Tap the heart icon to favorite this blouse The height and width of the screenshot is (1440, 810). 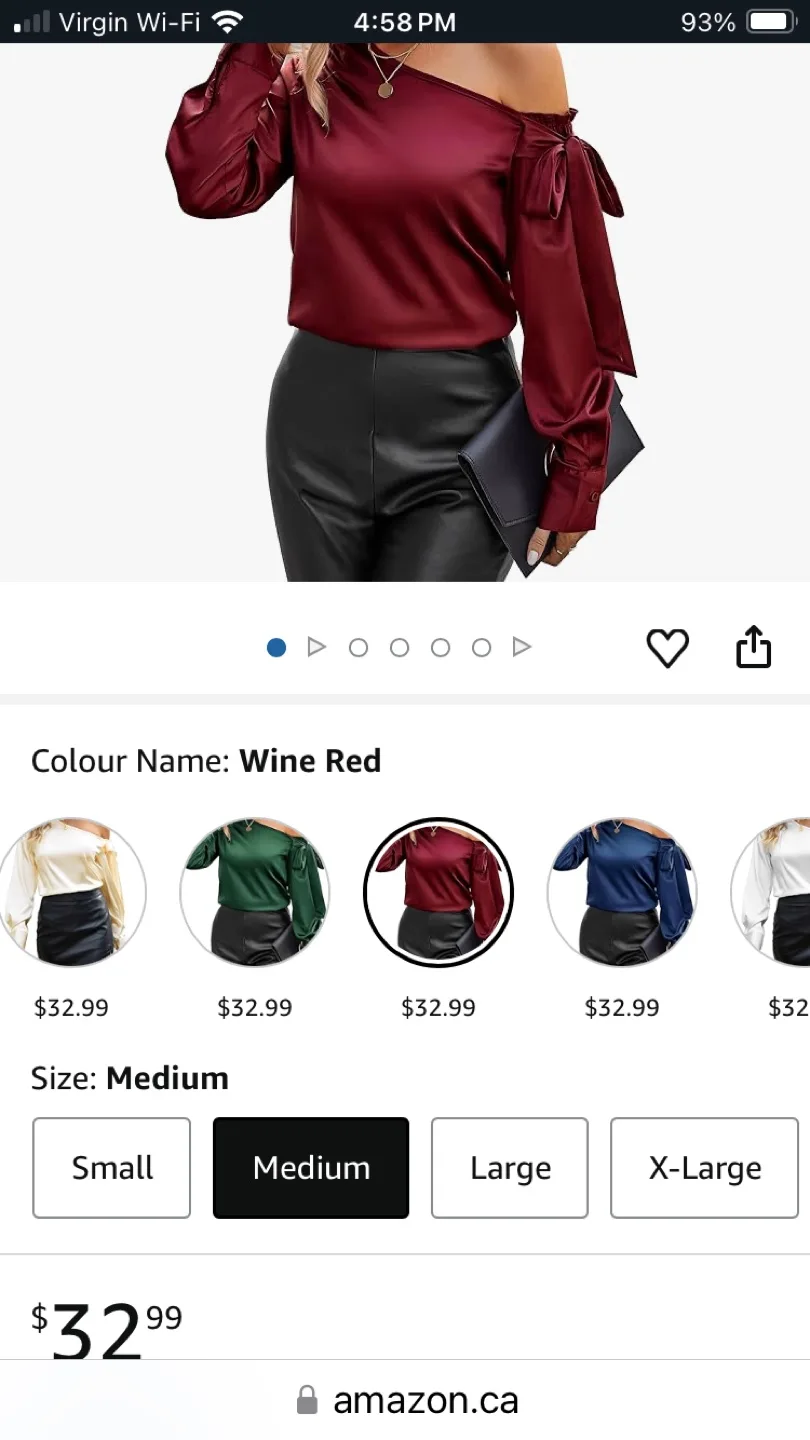pyautogui.click(x=667, y=647)
